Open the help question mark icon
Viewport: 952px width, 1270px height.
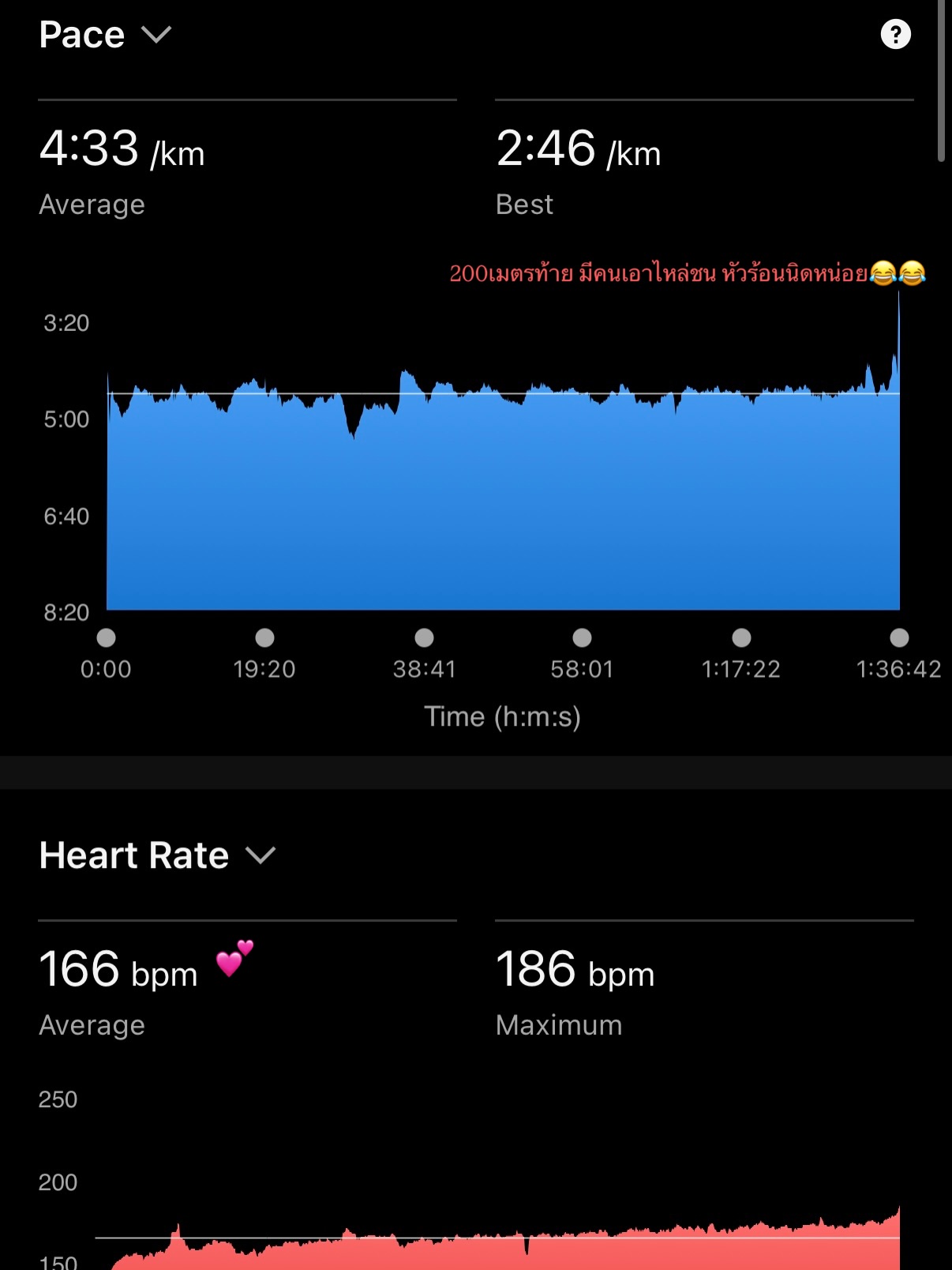[895, 35]
